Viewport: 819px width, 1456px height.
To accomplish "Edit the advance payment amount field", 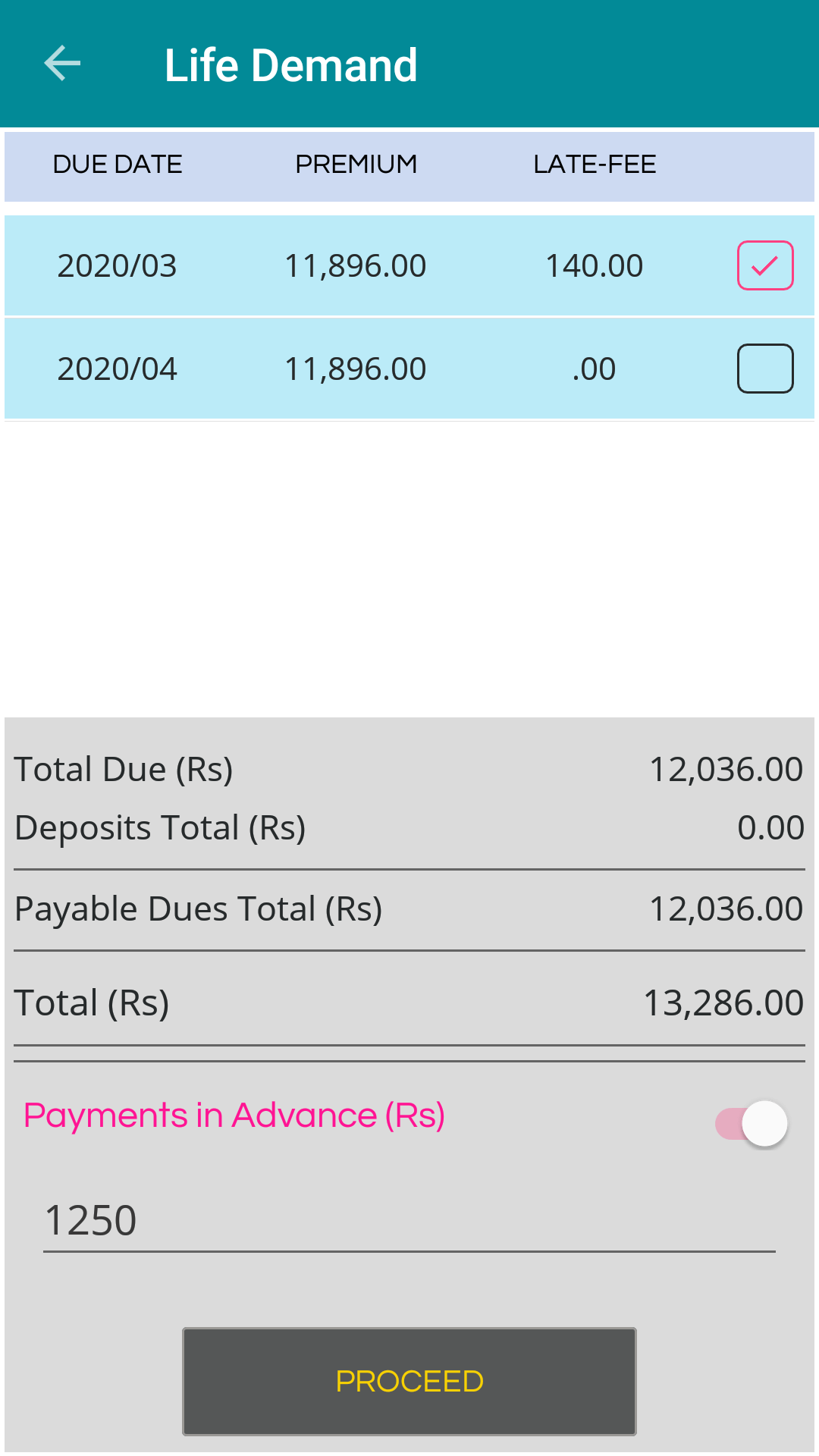I will coord(409,1221).
